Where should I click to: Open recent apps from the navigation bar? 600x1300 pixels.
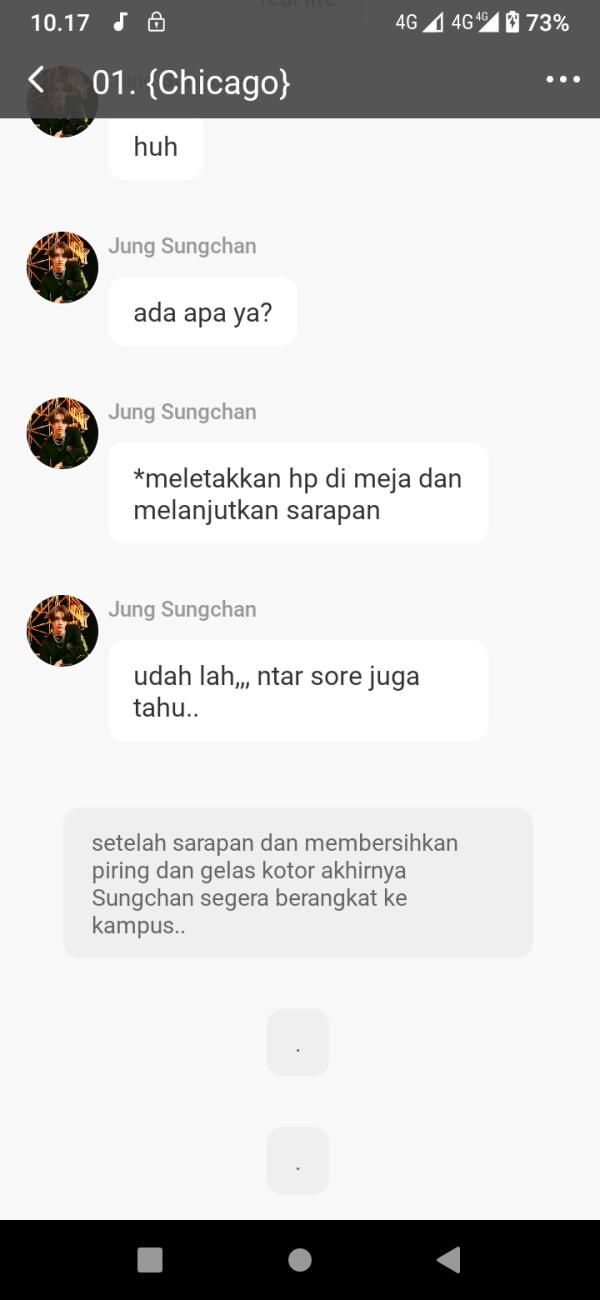click(x=150, y=1259)
